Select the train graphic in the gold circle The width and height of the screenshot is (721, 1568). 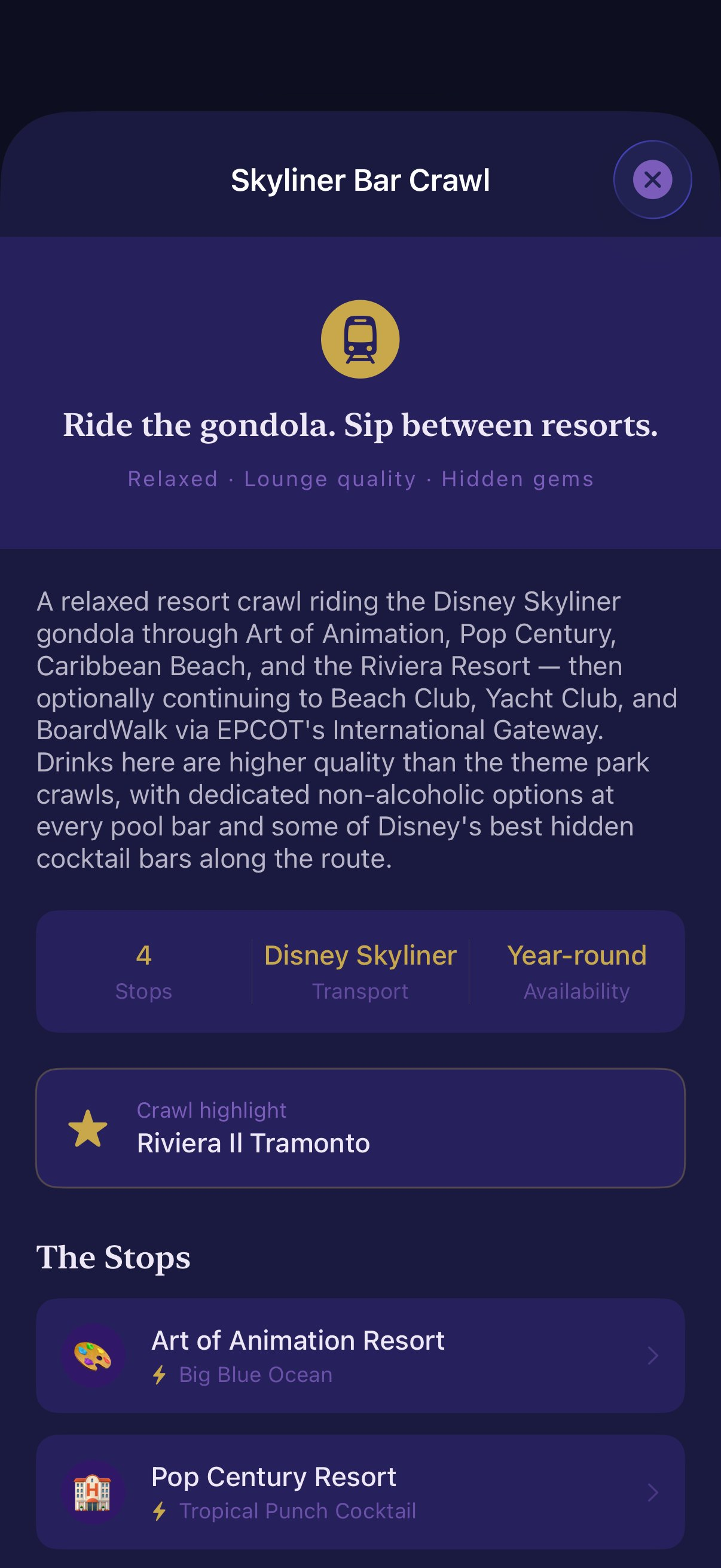(x=360, y=340)
